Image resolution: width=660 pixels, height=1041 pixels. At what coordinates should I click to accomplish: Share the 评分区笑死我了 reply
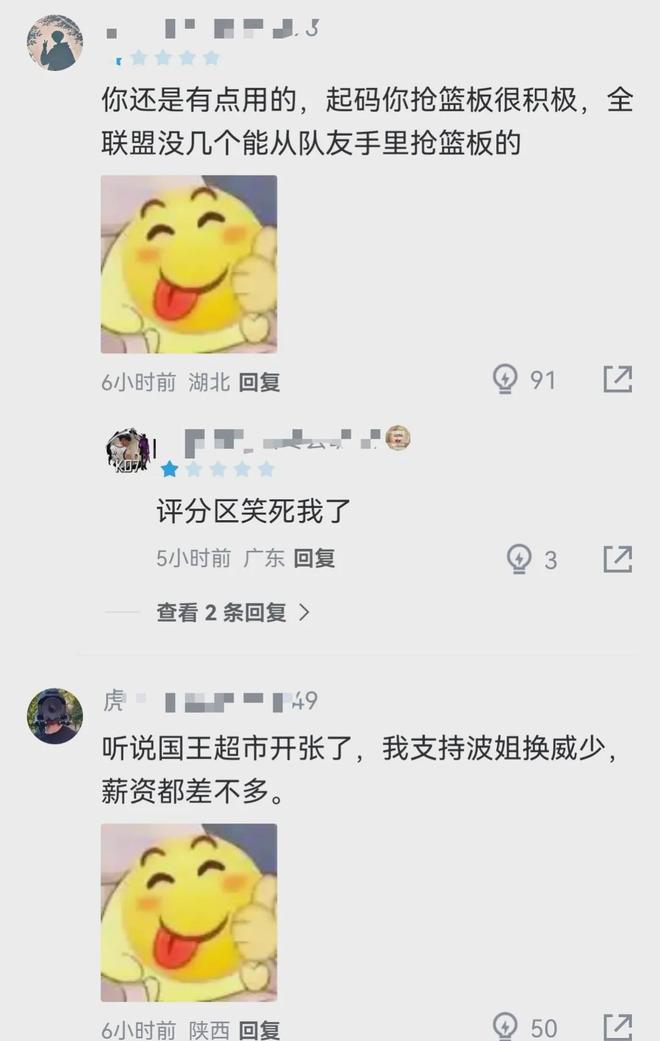618,559
